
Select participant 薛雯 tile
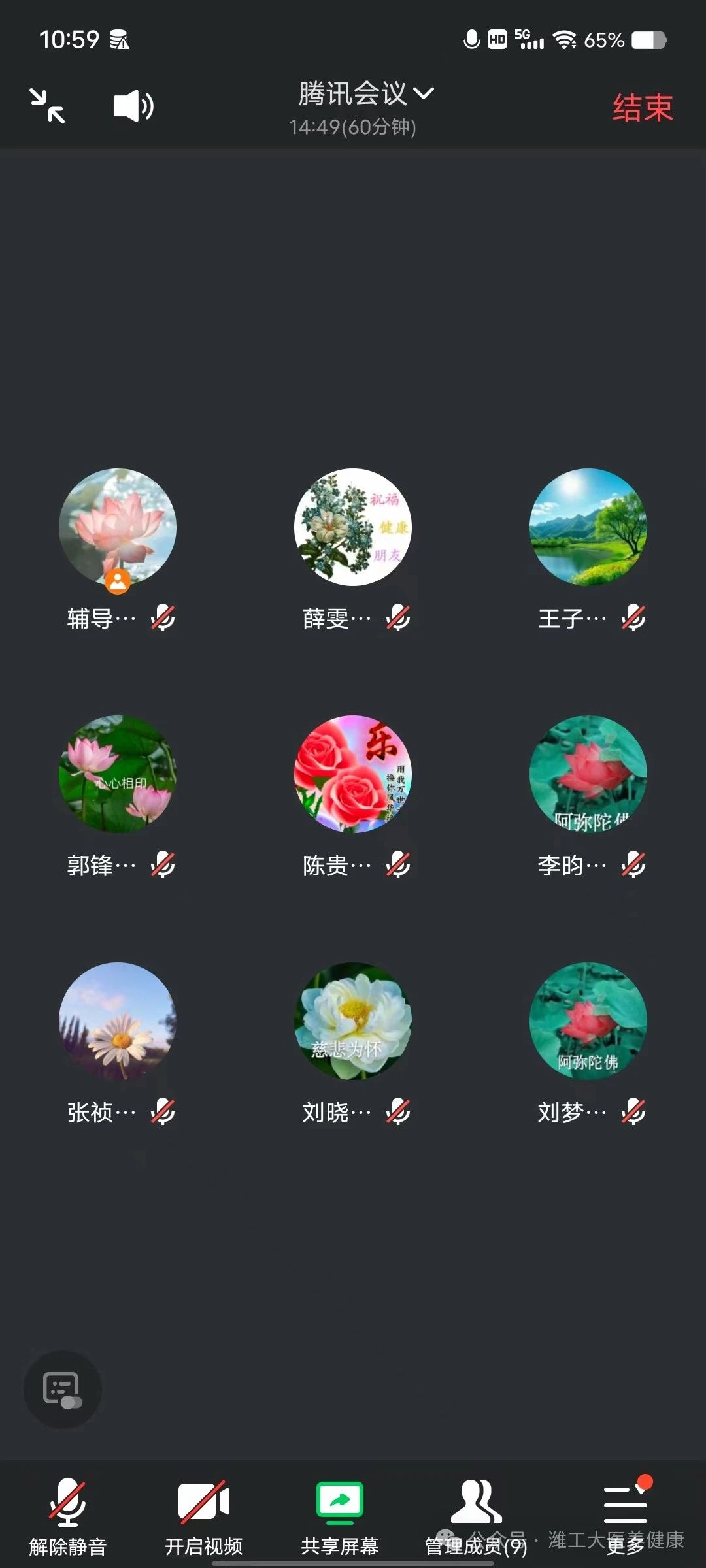(353, 527)
